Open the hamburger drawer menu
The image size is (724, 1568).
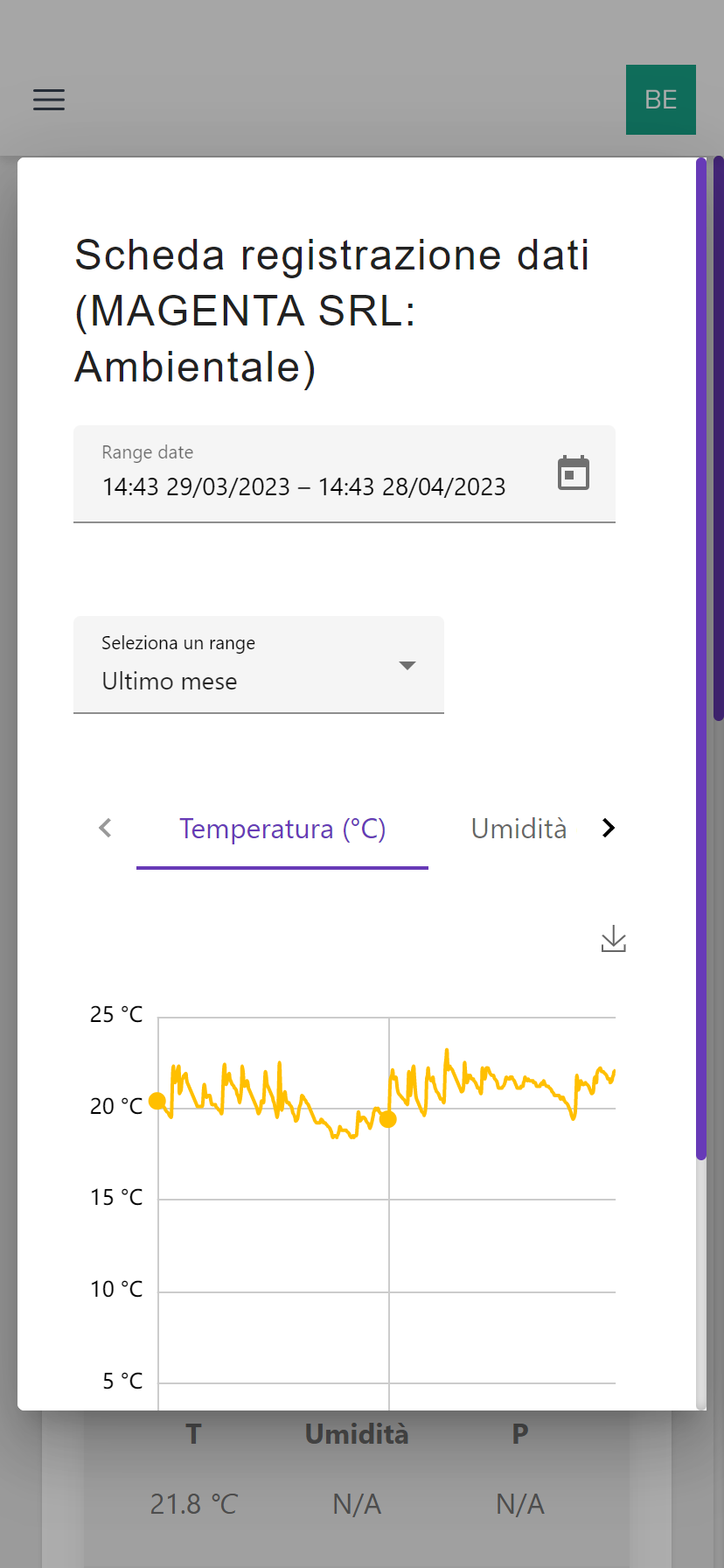[x=49, y=100]
